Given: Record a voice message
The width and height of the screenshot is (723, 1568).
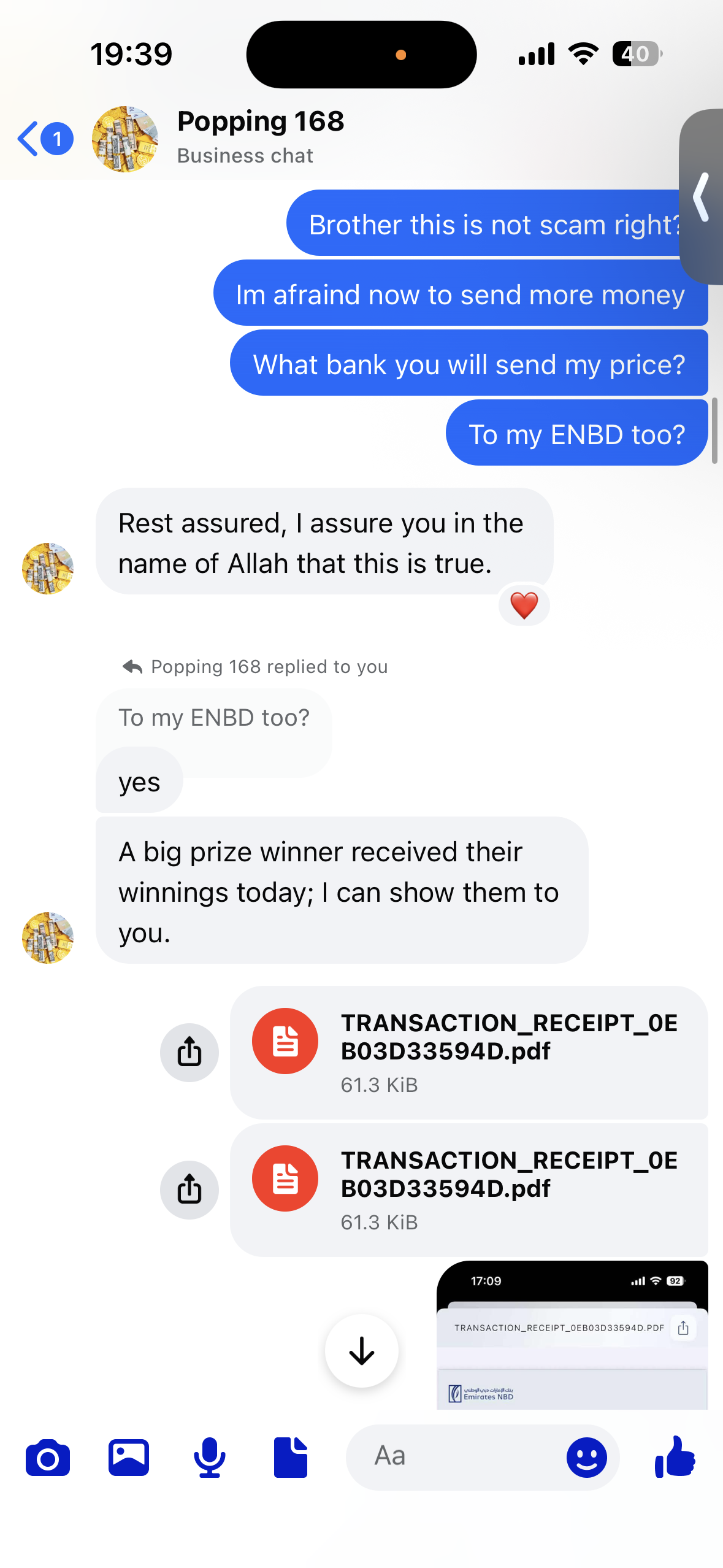Looking at the screenshot, I should (210, 1458).
